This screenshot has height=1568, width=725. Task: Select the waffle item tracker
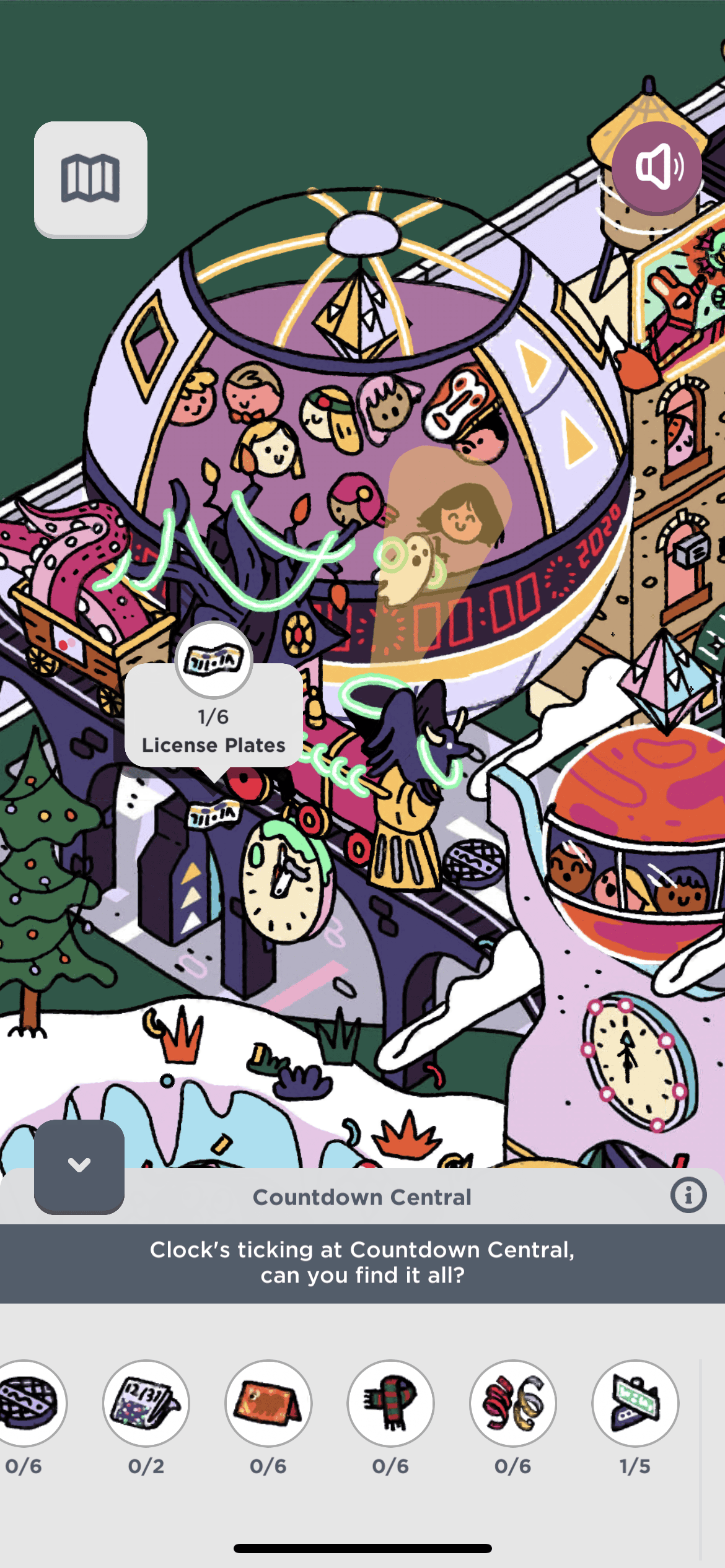tap(27, 1403)
